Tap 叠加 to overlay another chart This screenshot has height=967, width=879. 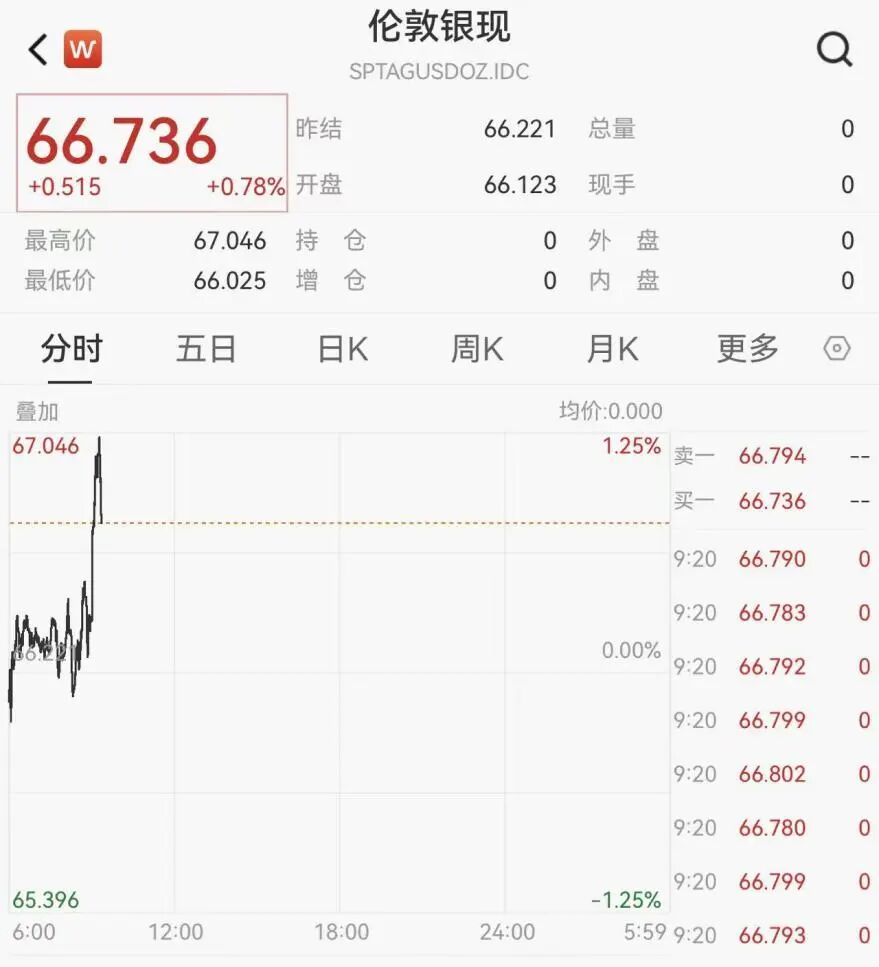[37, 411]
